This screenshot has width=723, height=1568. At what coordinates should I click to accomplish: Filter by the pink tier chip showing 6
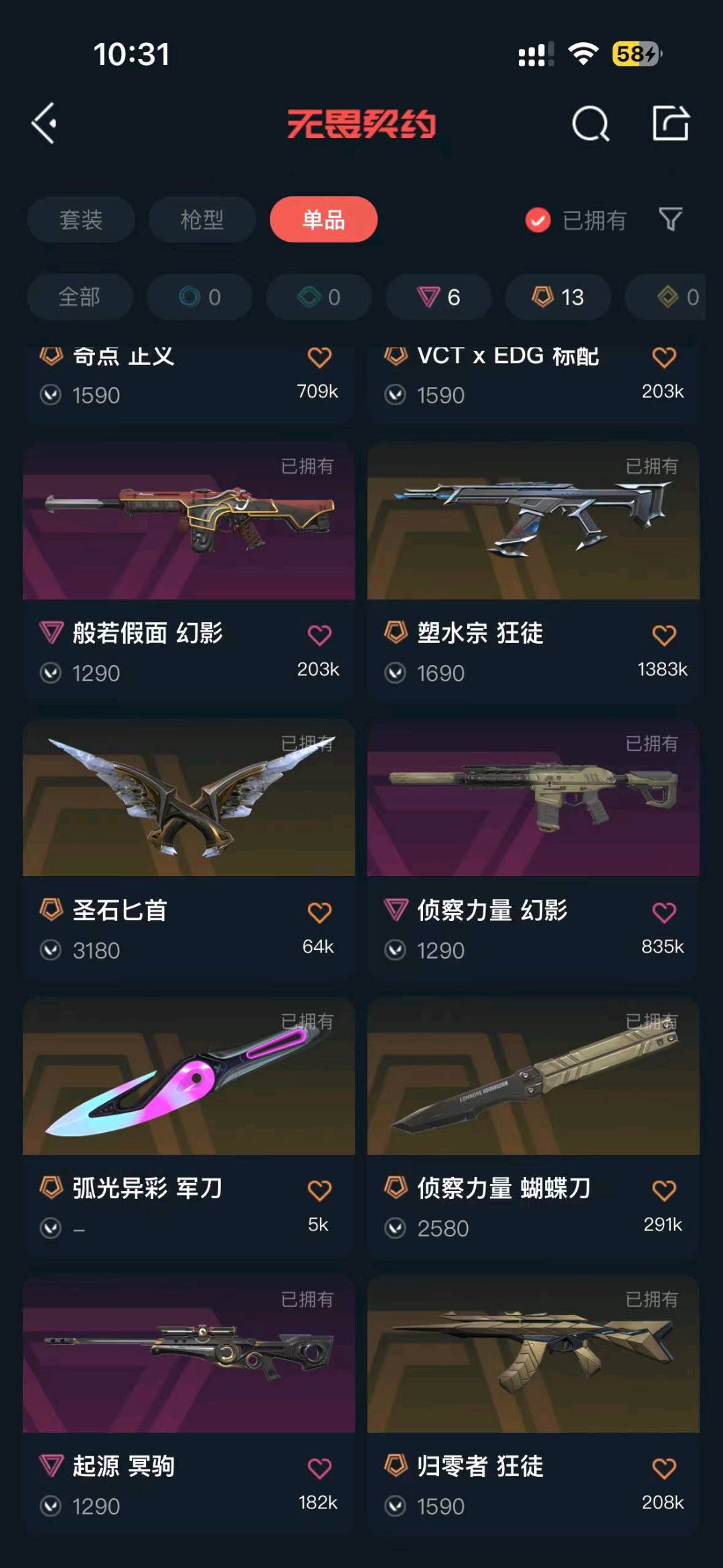click(x=438, y=297)
